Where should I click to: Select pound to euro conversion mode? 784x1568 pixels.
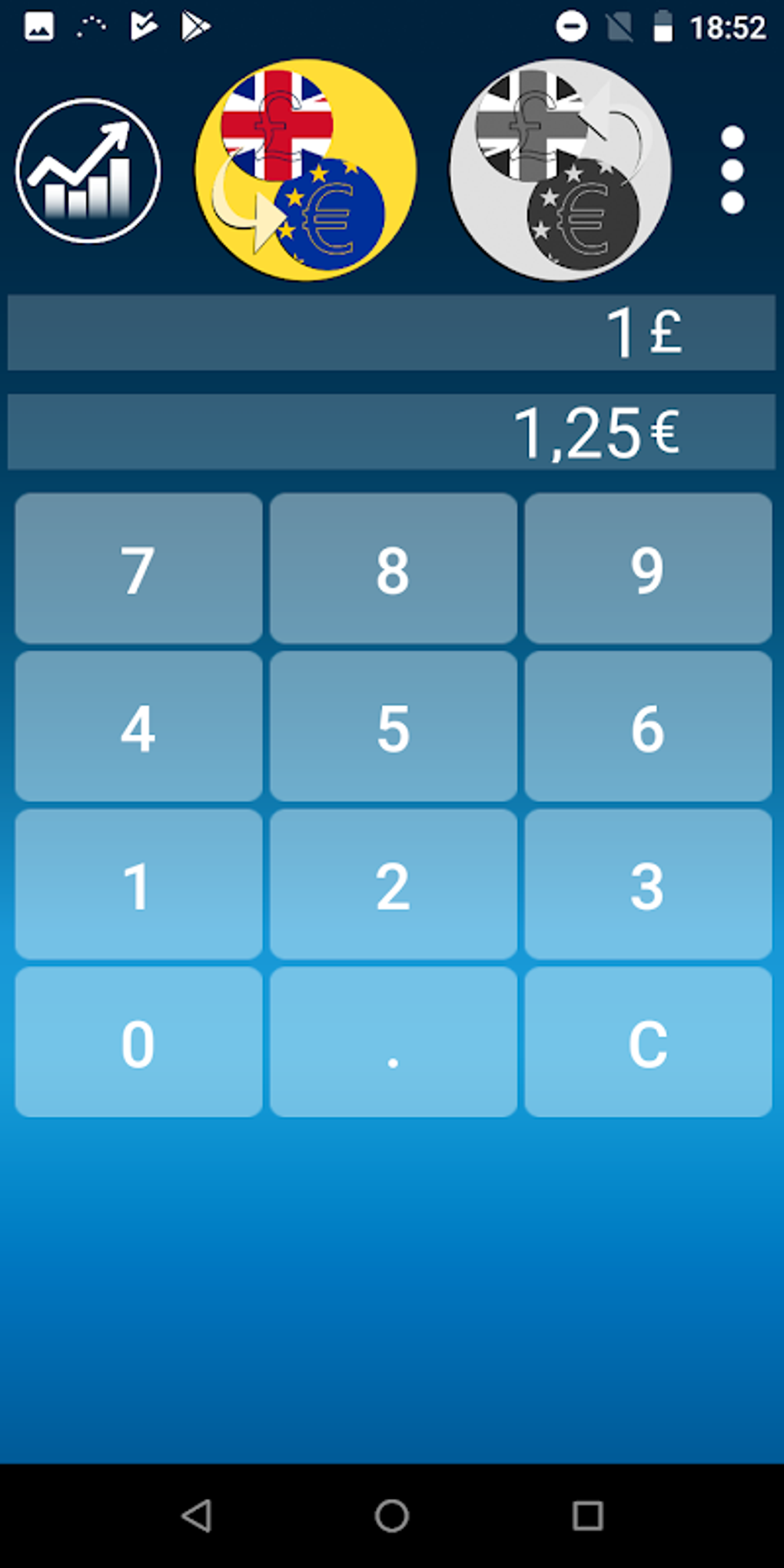click(305, 170)
